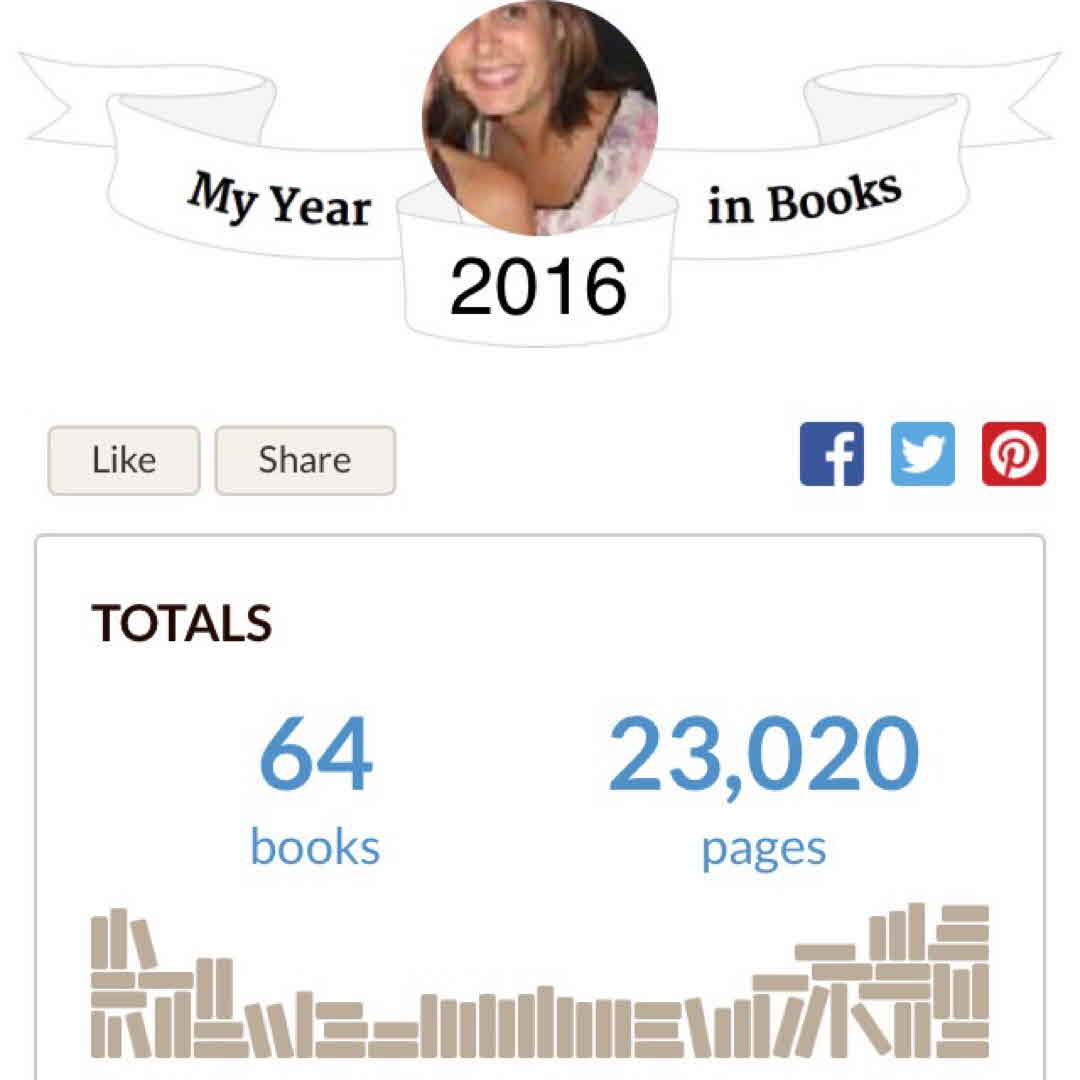Tap the Share button
Viewport: 1080px width, 1080px height.
coord(305,460)
